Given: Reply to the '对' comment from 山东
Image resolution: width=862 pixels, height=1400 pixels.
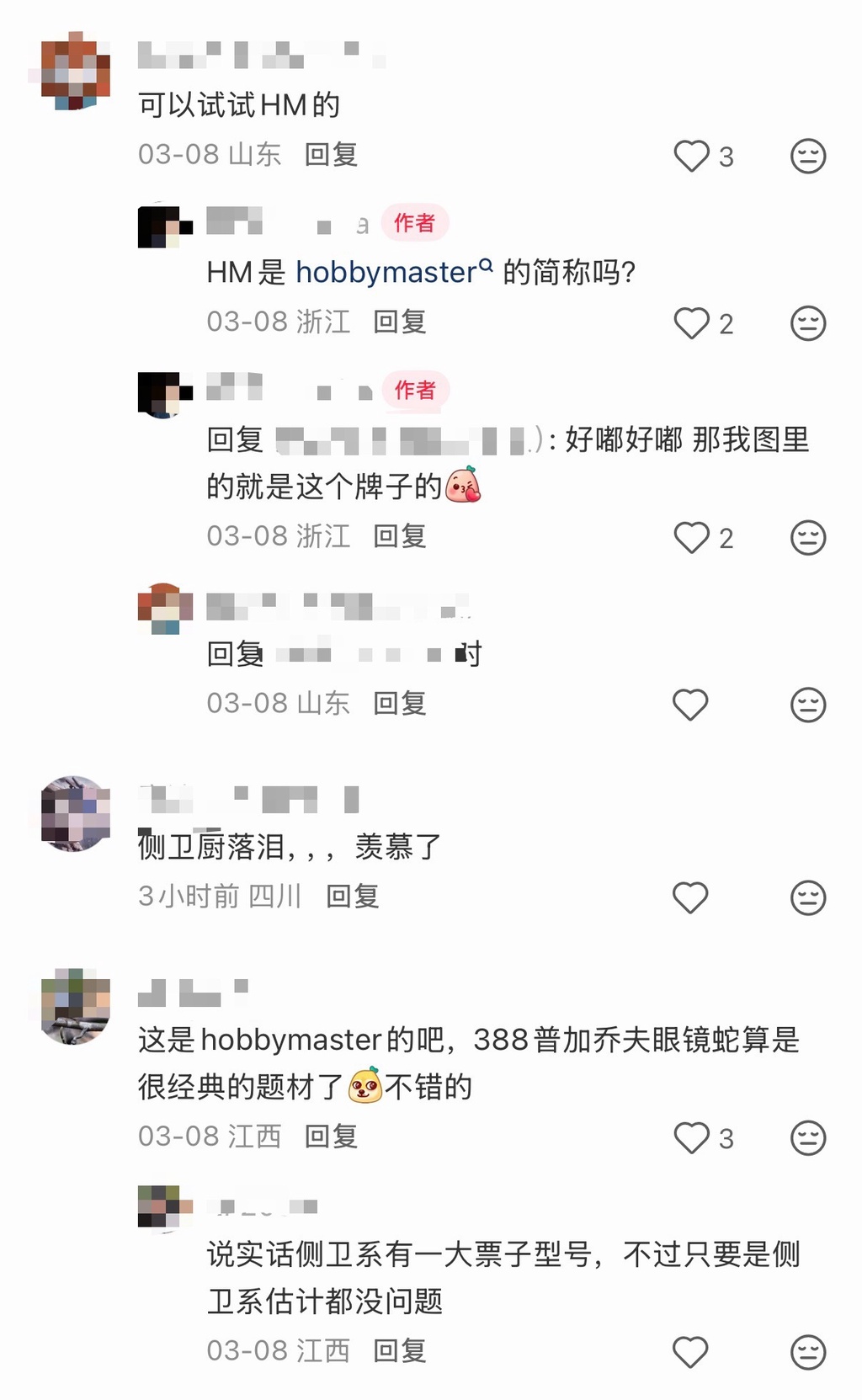Looking at the screenshot, I should 400,703.
